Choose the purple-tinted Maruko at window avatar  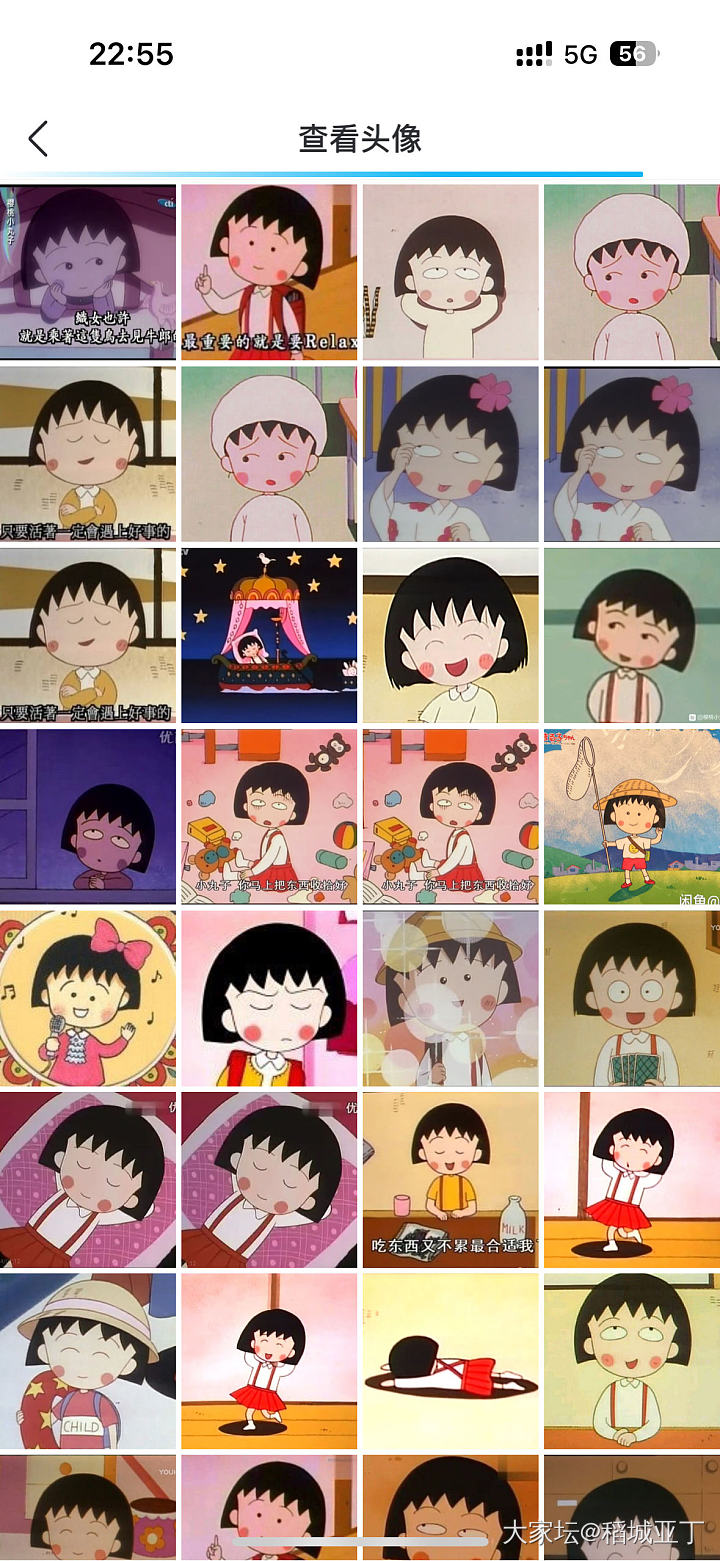pyautogui.click(x=88, y=816)
